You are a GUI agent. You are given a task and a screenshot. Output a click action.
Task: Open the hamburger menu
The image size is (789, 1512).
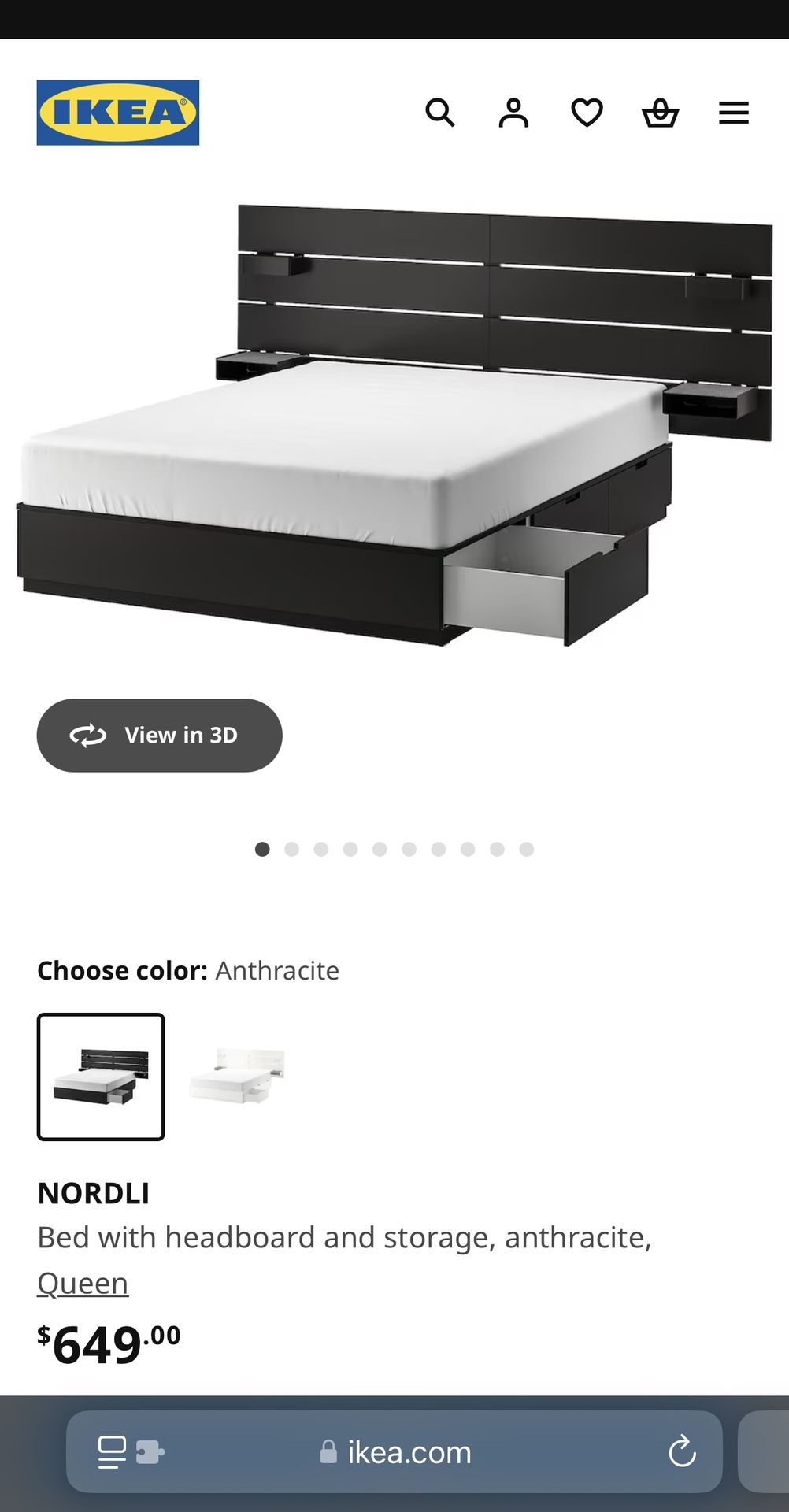pos(733,113)
